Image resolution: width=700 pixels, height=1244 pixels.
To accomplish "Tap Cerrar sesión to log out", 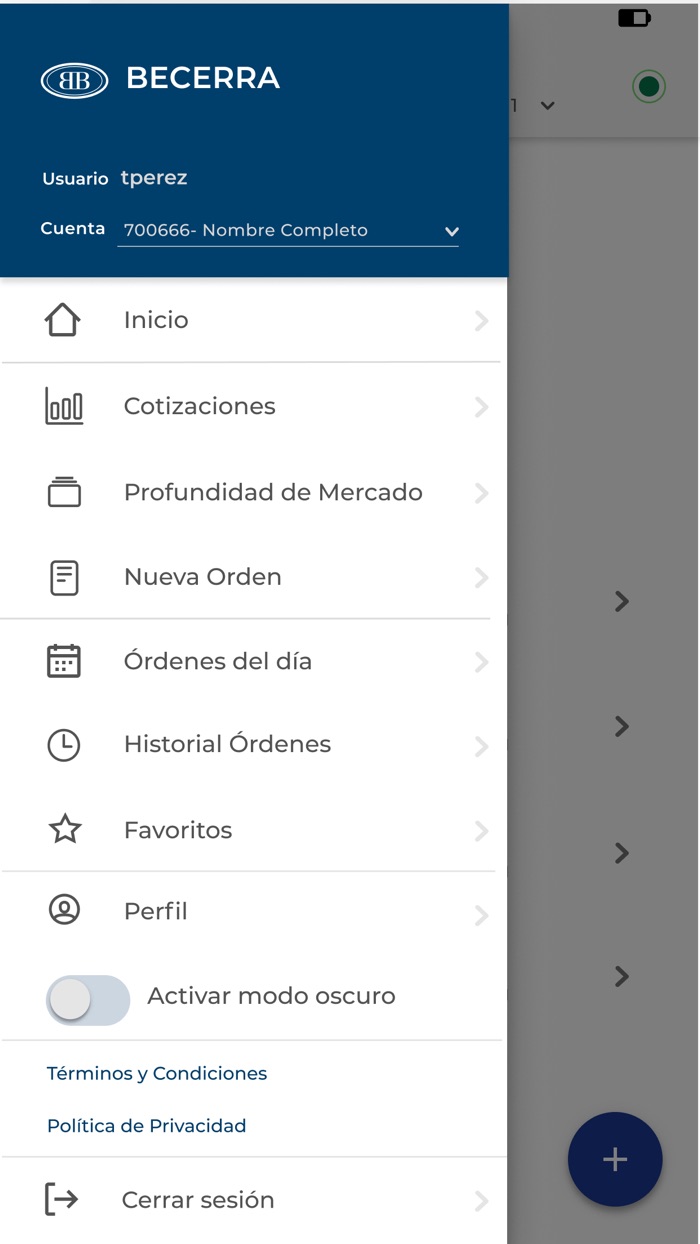I will [254, 1200].
